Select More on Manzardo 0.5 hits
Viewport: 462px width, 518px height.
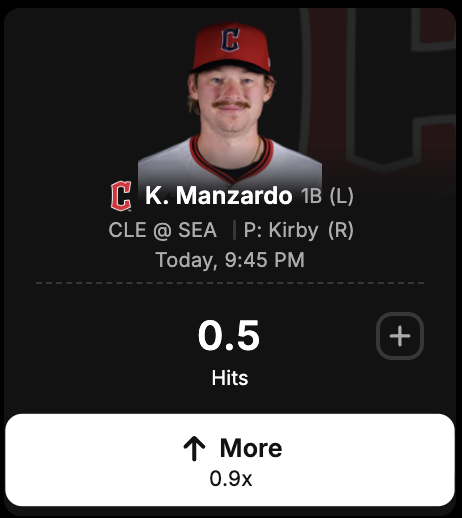tap(230, 460)
